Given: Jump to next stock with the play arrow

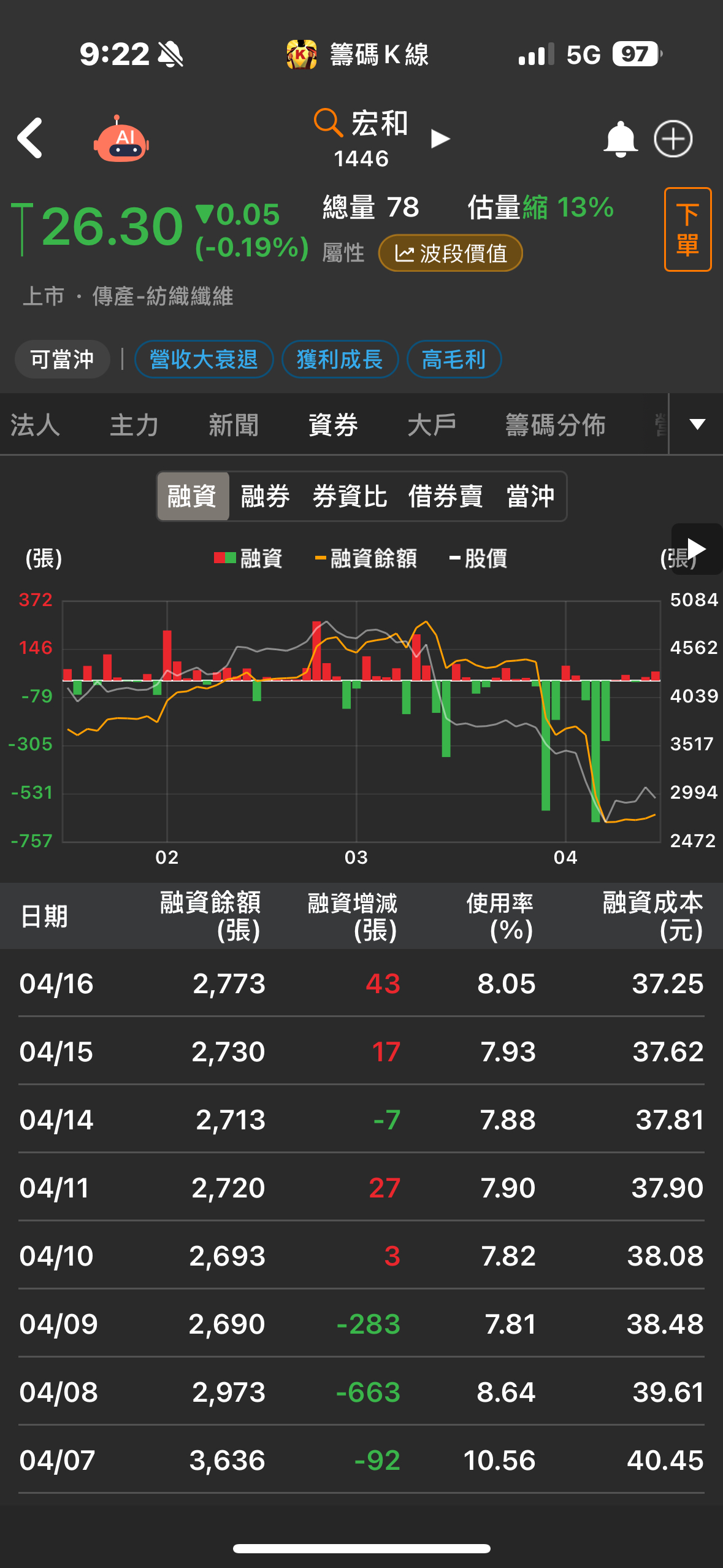Looking at the screenshot, I should (440, 139).
